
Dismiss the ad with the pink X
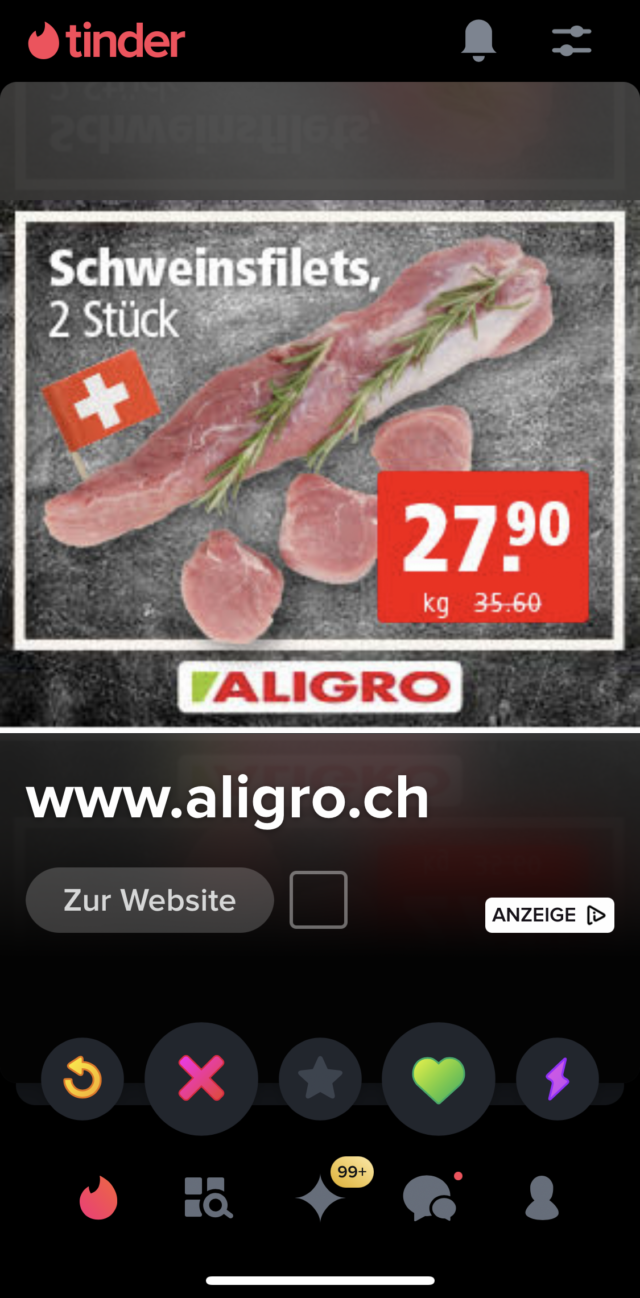(201, 1080)
